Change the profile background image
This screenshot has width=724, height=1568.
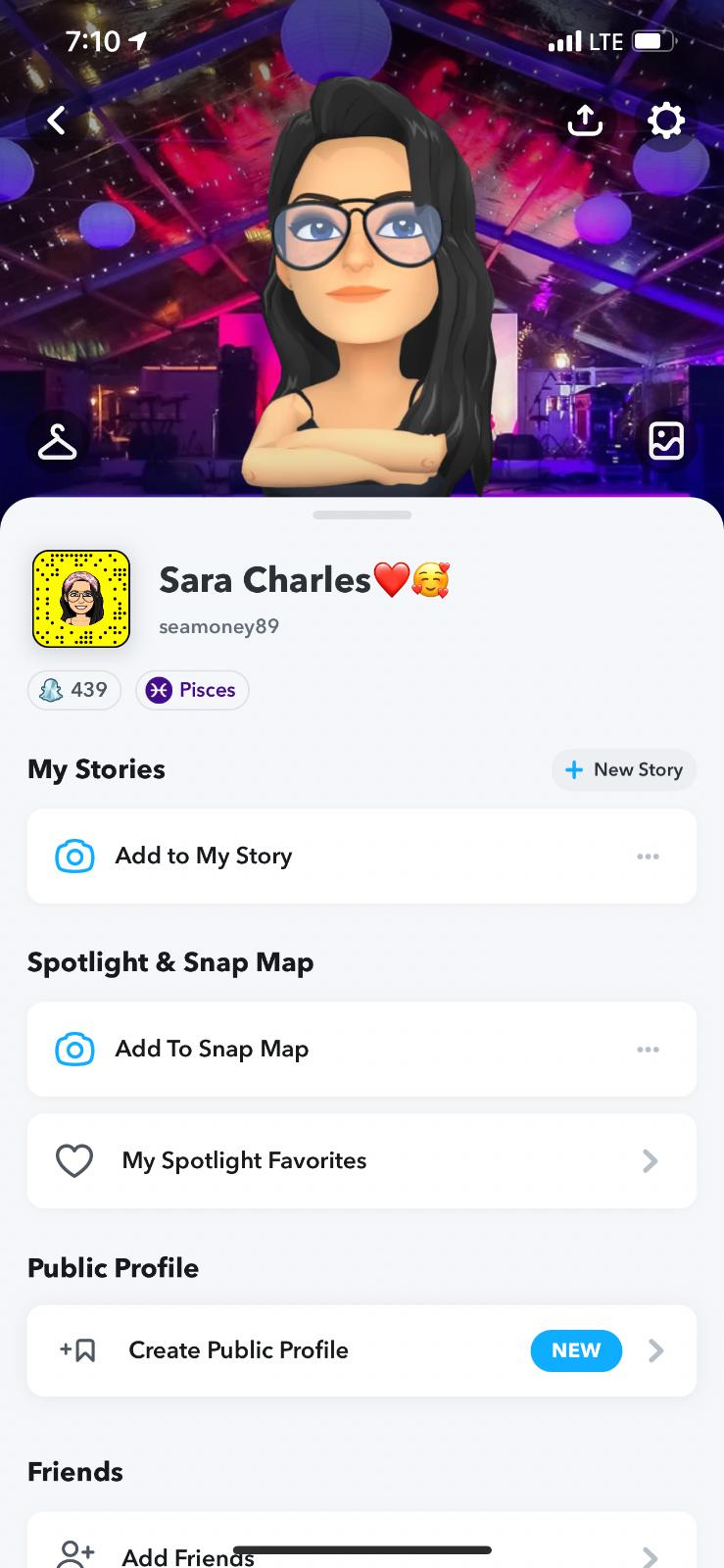(666, 441)
